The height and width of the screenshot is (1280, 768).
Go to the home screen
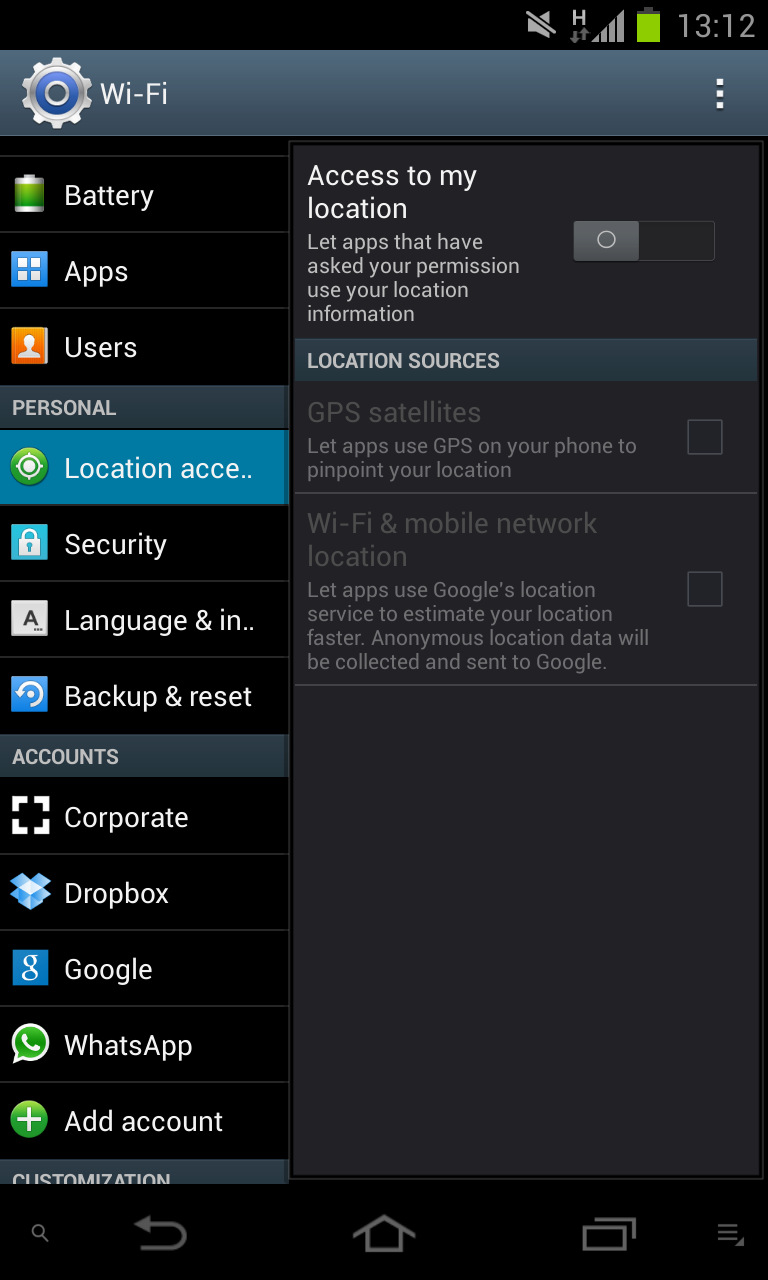[384, 1234]
